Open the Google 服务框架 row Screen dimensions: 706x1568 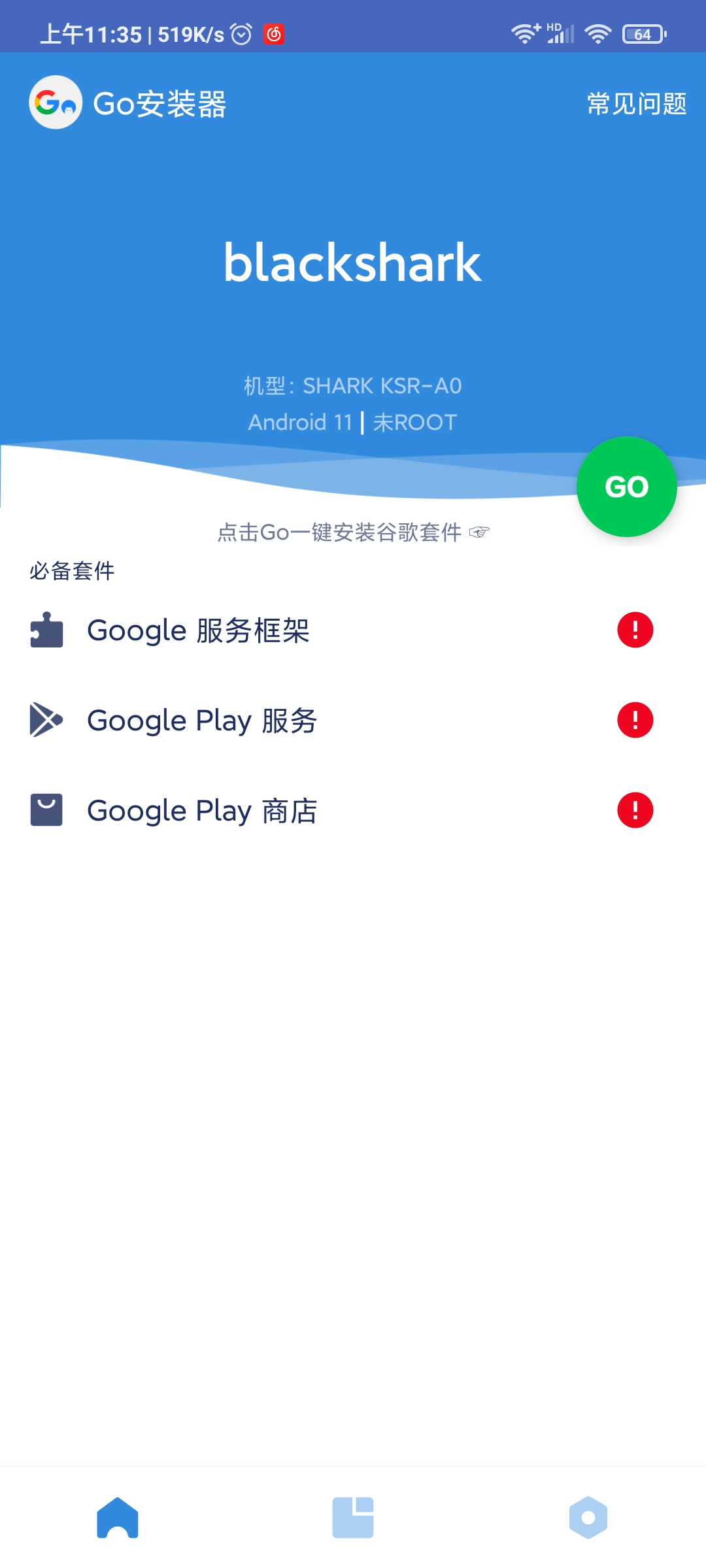pyautogui.click(x=353, y=630)
